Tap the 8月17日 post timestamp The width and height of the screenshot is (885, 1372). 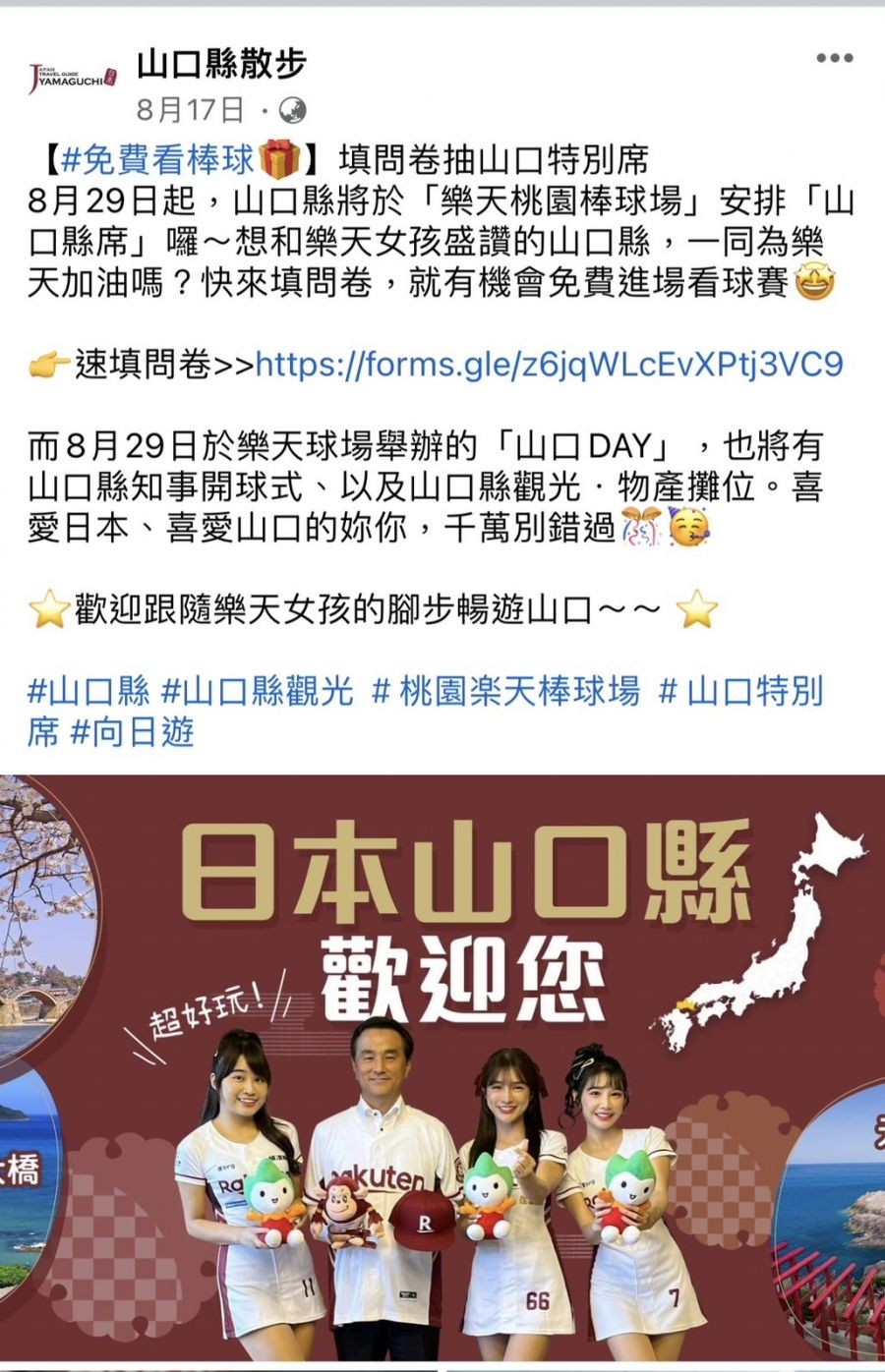pos(189,109)
